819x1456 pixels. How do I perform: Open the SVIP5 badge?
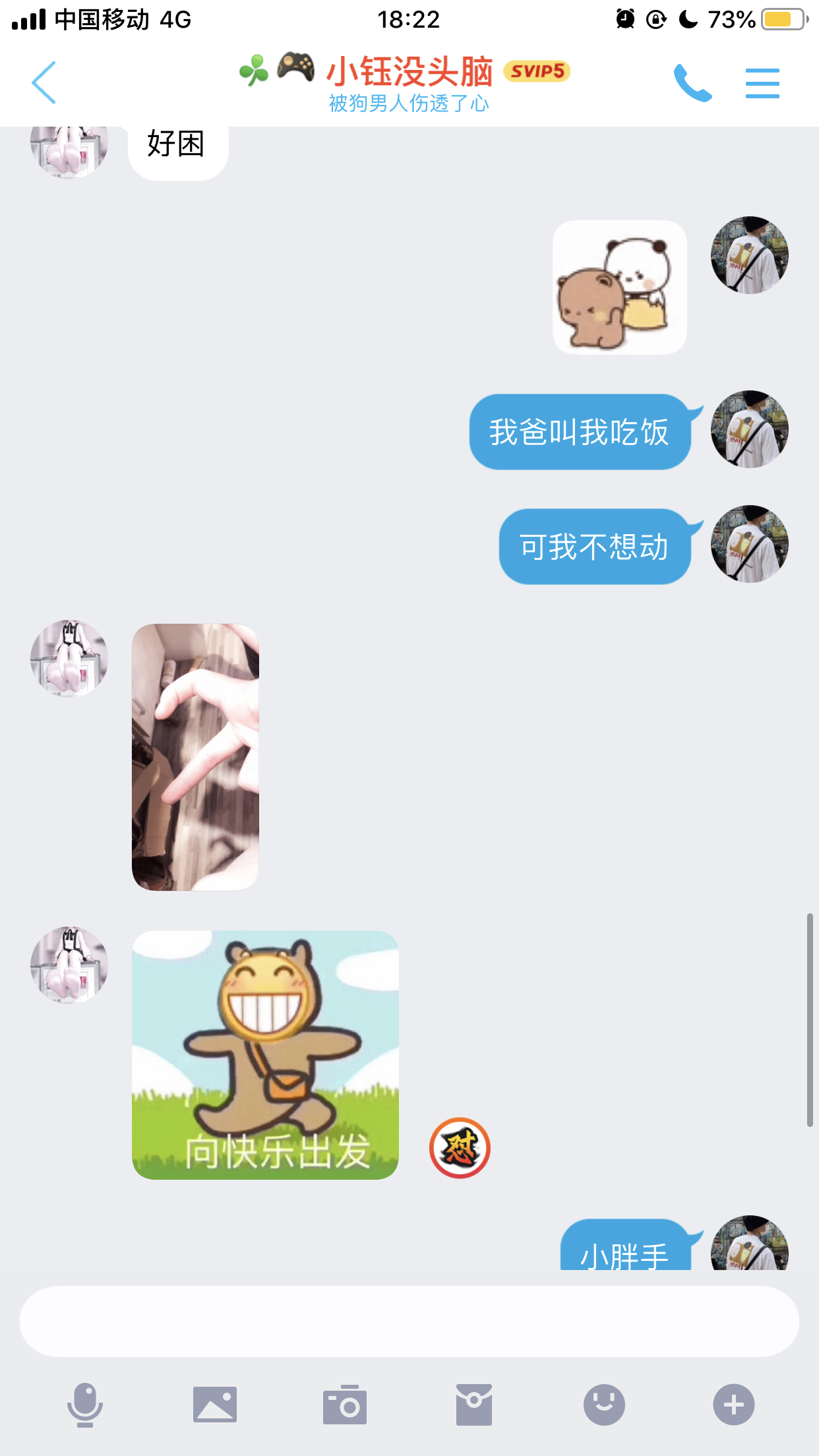(537, 71)
